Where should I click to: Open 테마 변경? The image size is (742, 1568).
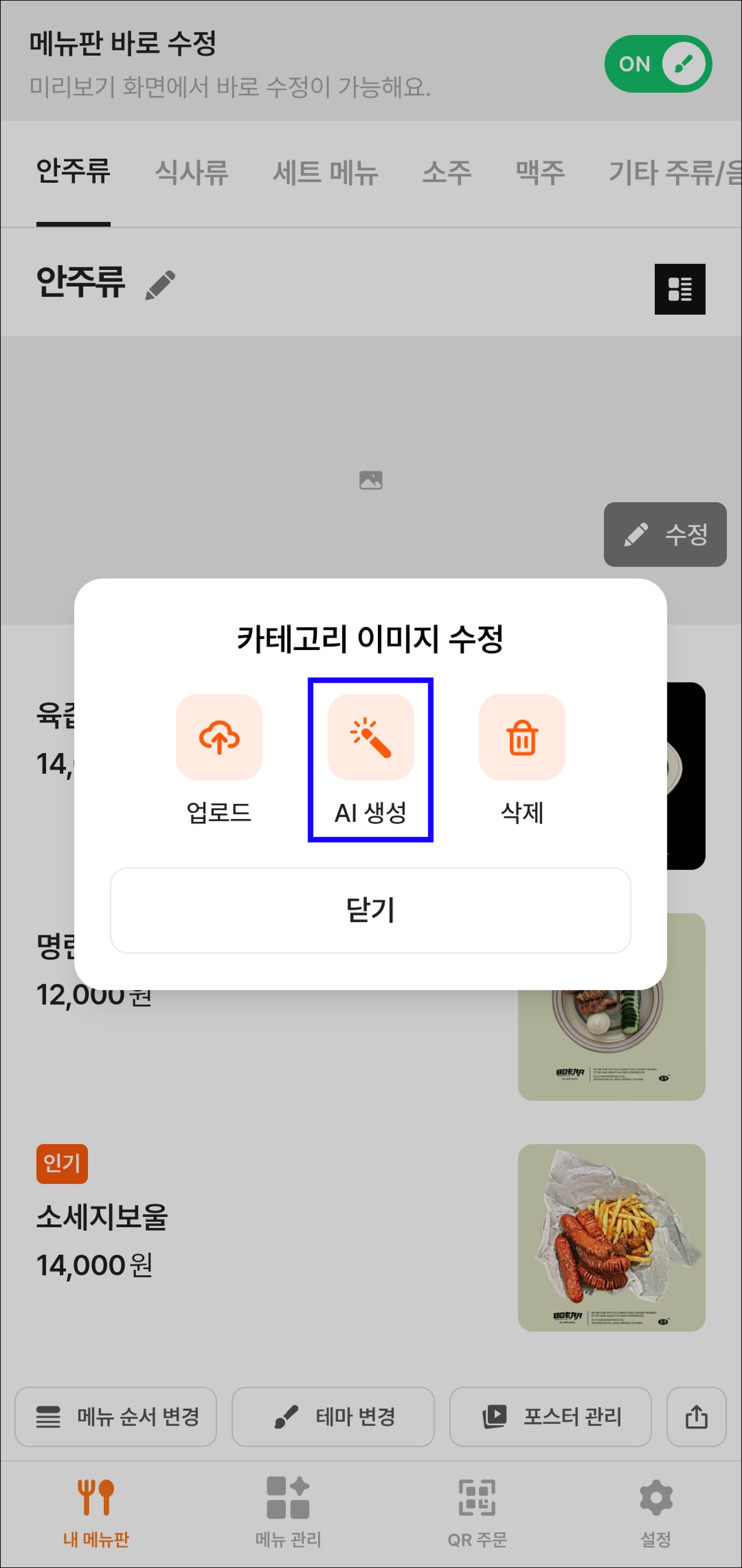333,1417
